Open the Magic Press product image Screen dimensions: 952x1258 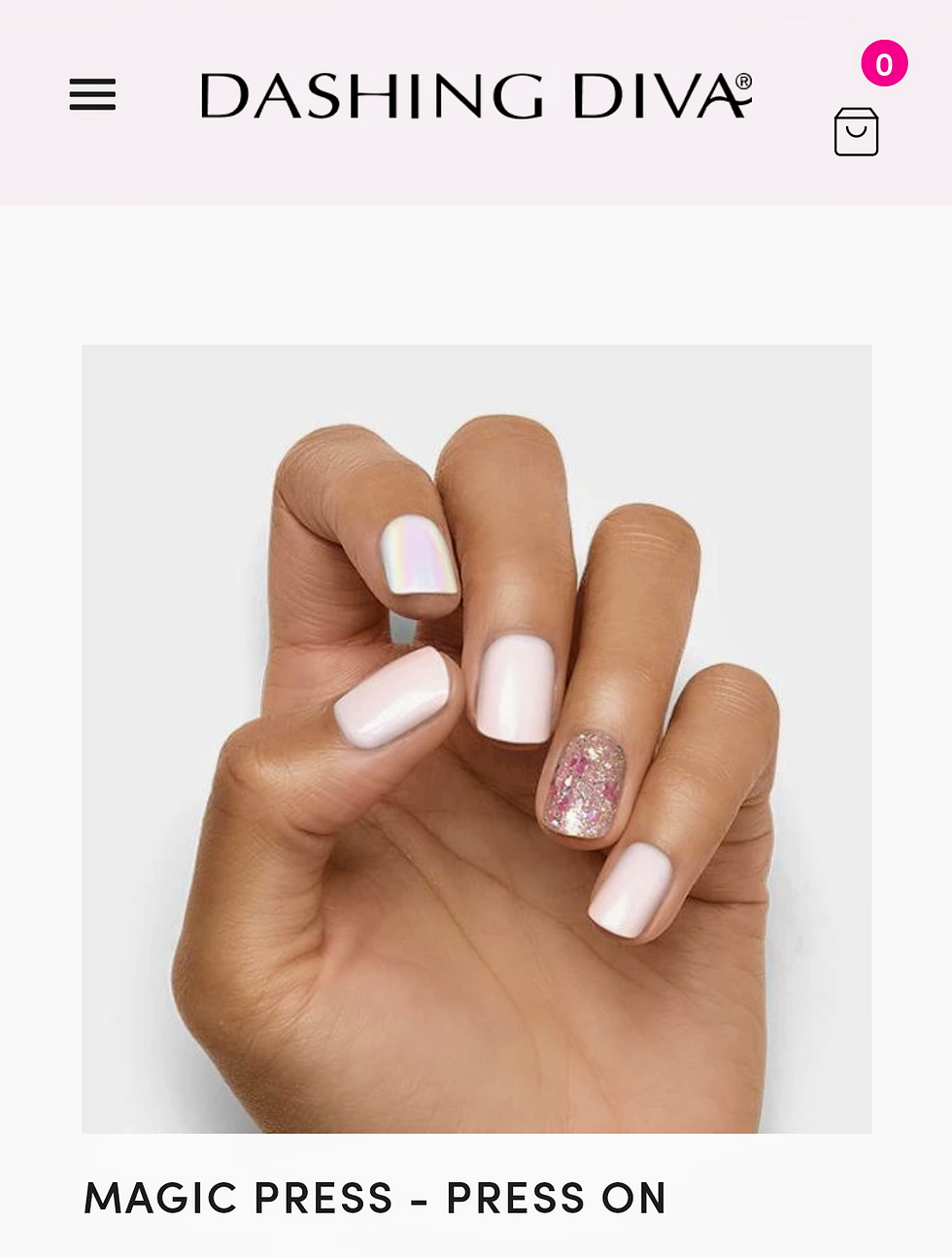pos(476,738)
